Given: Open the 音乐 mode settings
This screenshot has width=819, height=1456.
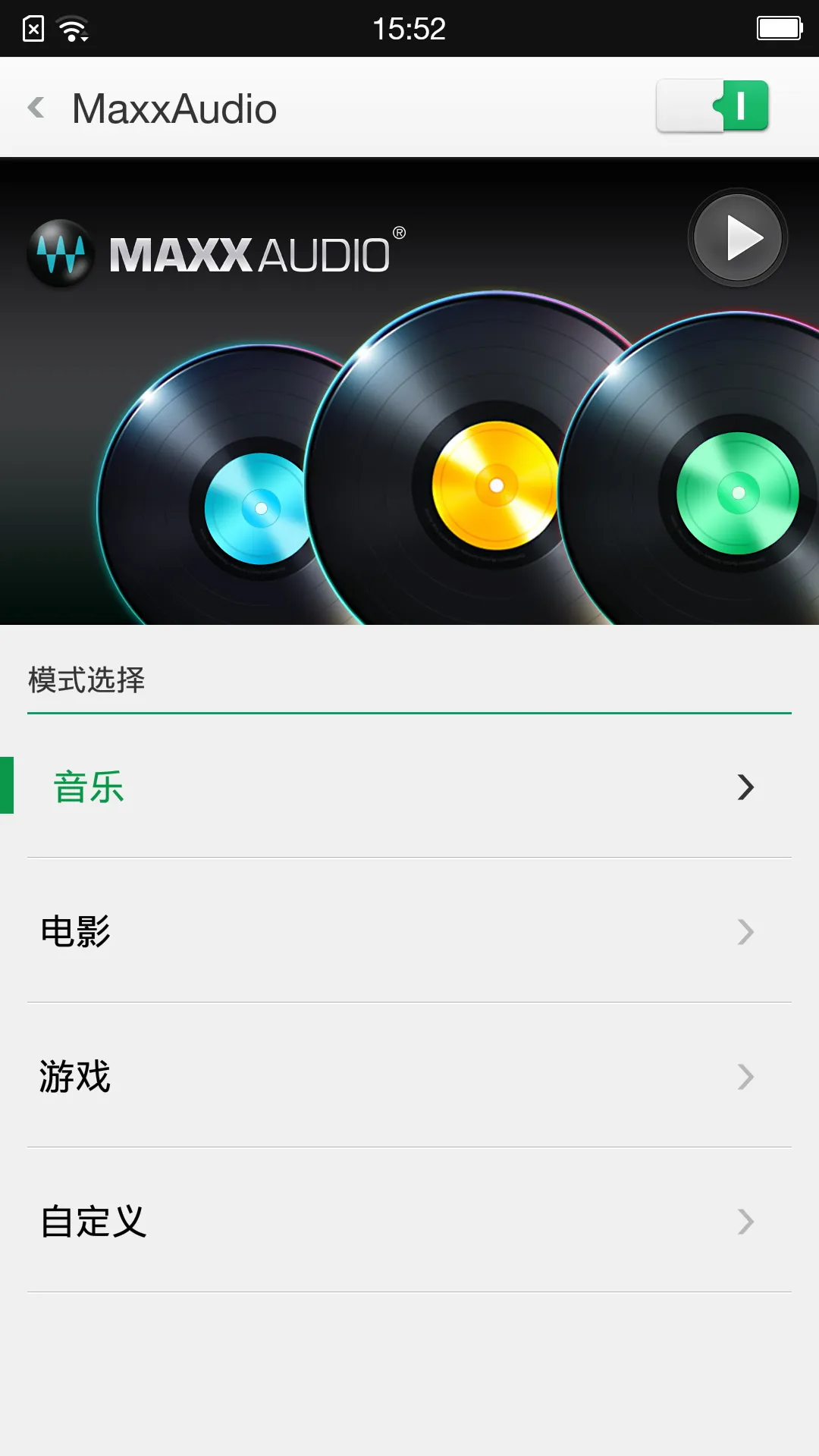Looking at the screenshot, I should [x=409, y=786].
